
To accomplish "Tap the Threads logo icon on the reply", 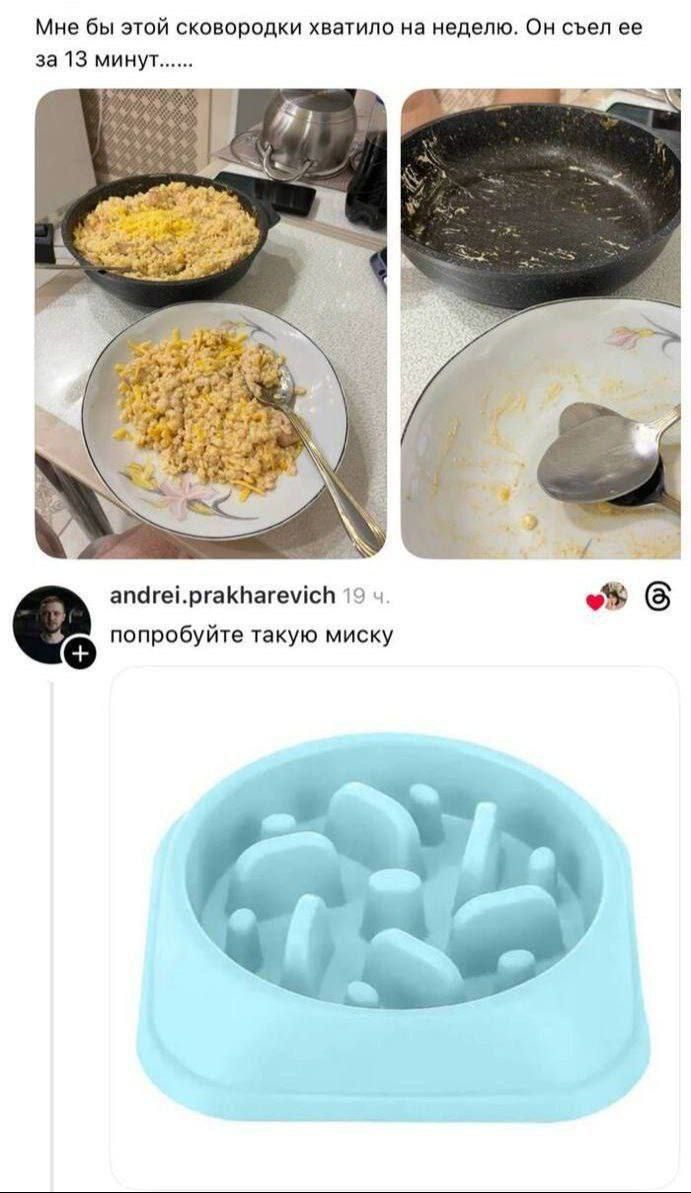I will pos(658,598).
